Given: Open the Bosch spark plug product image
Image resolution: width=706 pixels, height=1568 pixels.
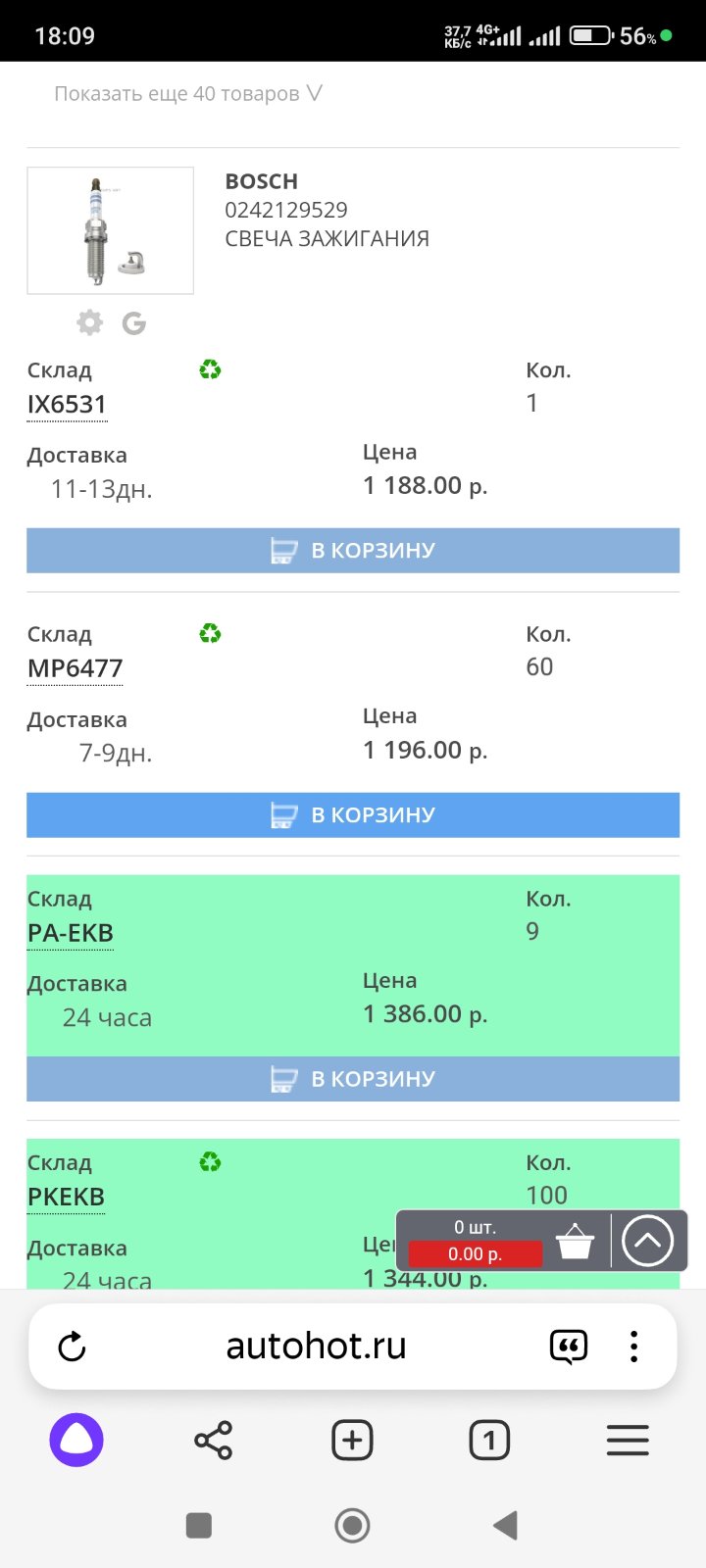Looking at the screenshot, I should (111, 230).
